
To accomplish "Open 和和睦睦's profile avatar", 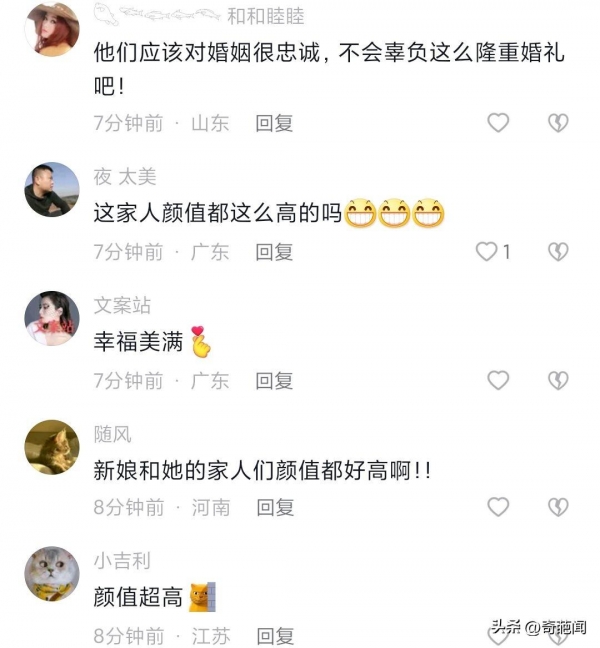I will [x=51, y=30].
